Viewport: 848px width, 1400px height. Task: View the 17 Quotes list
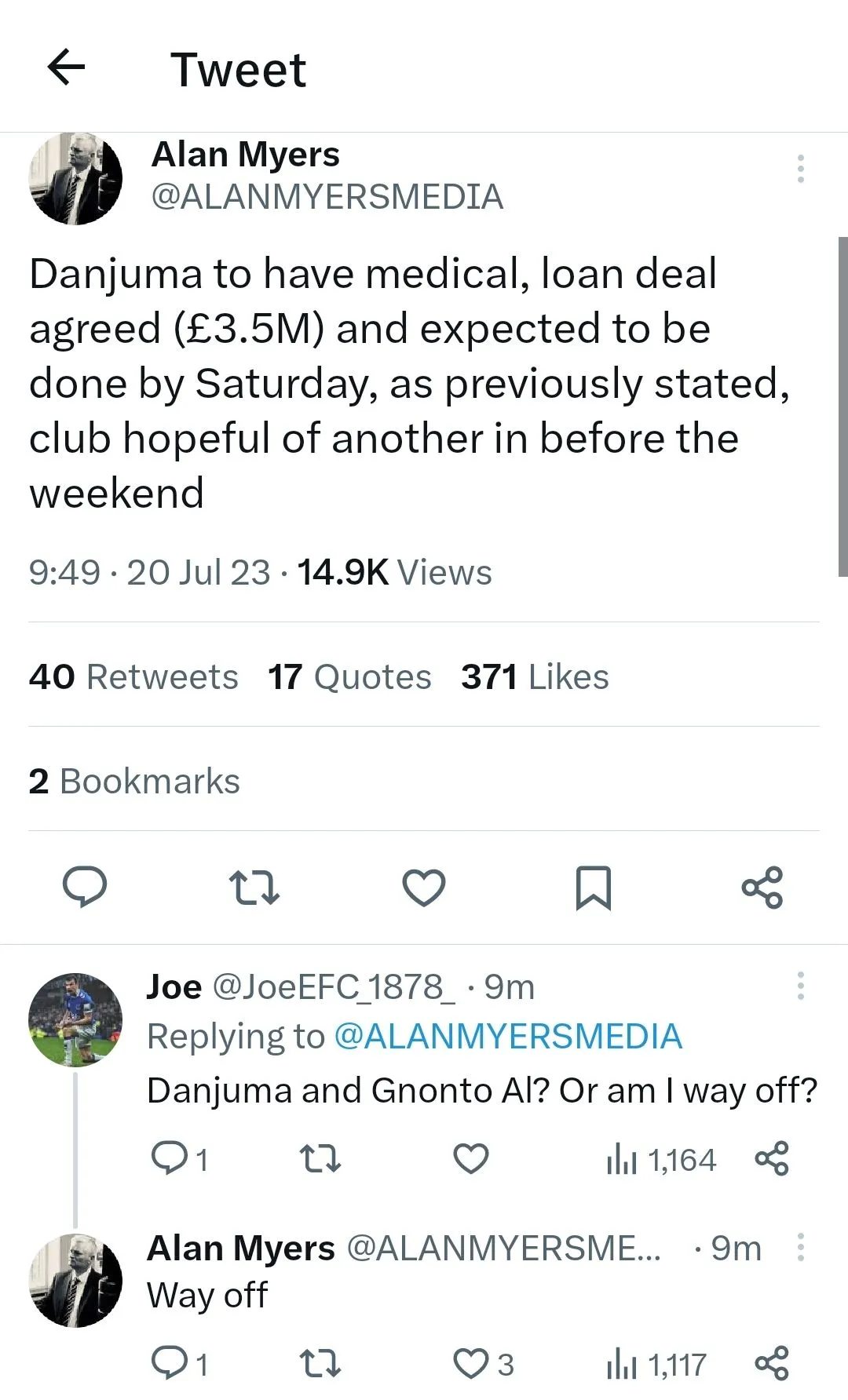tap(349, 676)
